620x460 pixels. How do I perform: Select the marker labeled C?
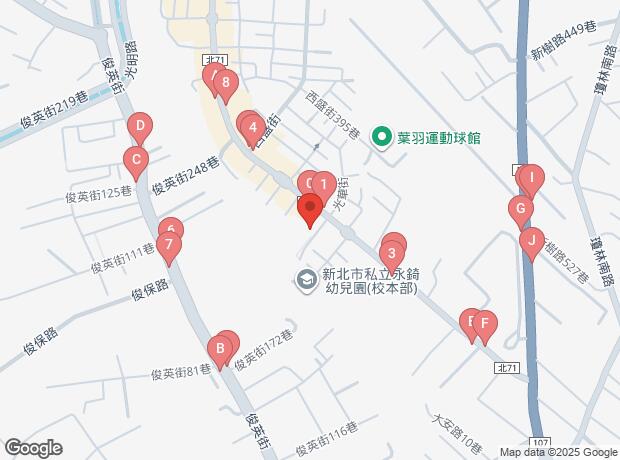click(134, 160)
